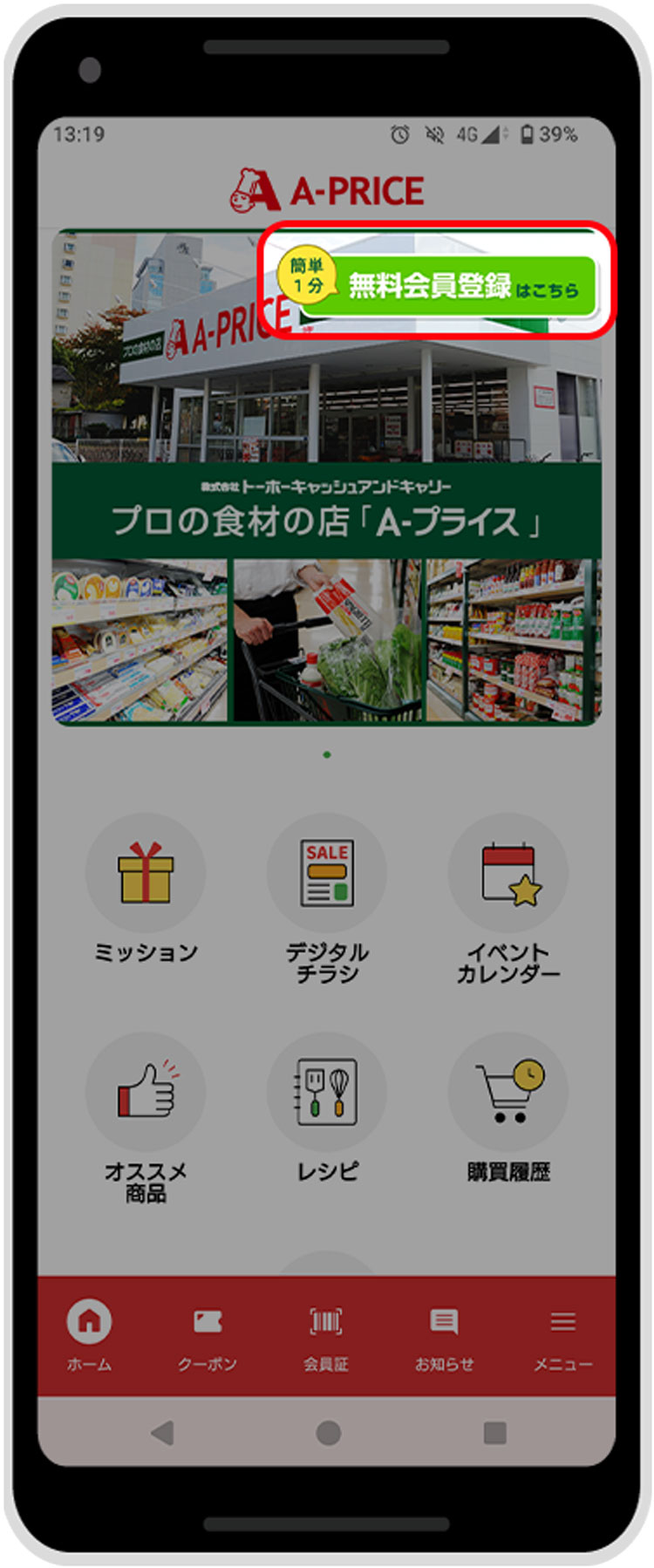Viewport: 654px width, 1568px height.
Task: Open the イベントカレンダー
Action: pos(508,873)
